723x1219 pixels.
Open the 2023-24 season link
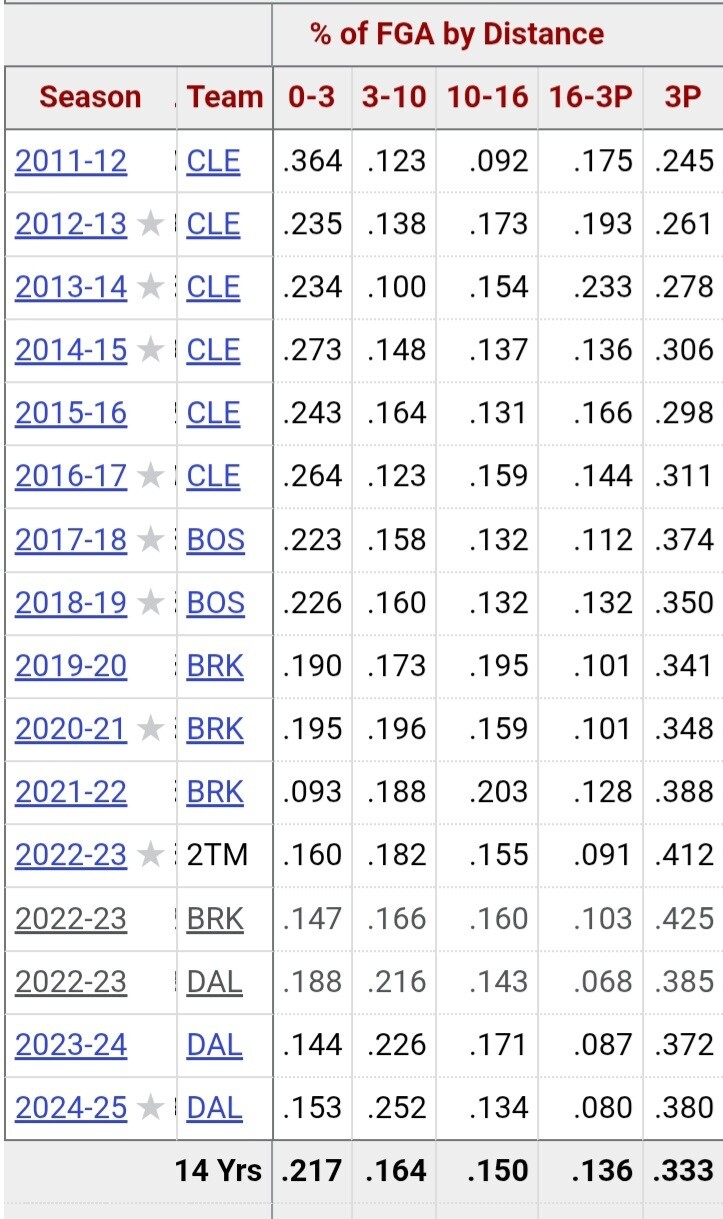point(71,1045)
